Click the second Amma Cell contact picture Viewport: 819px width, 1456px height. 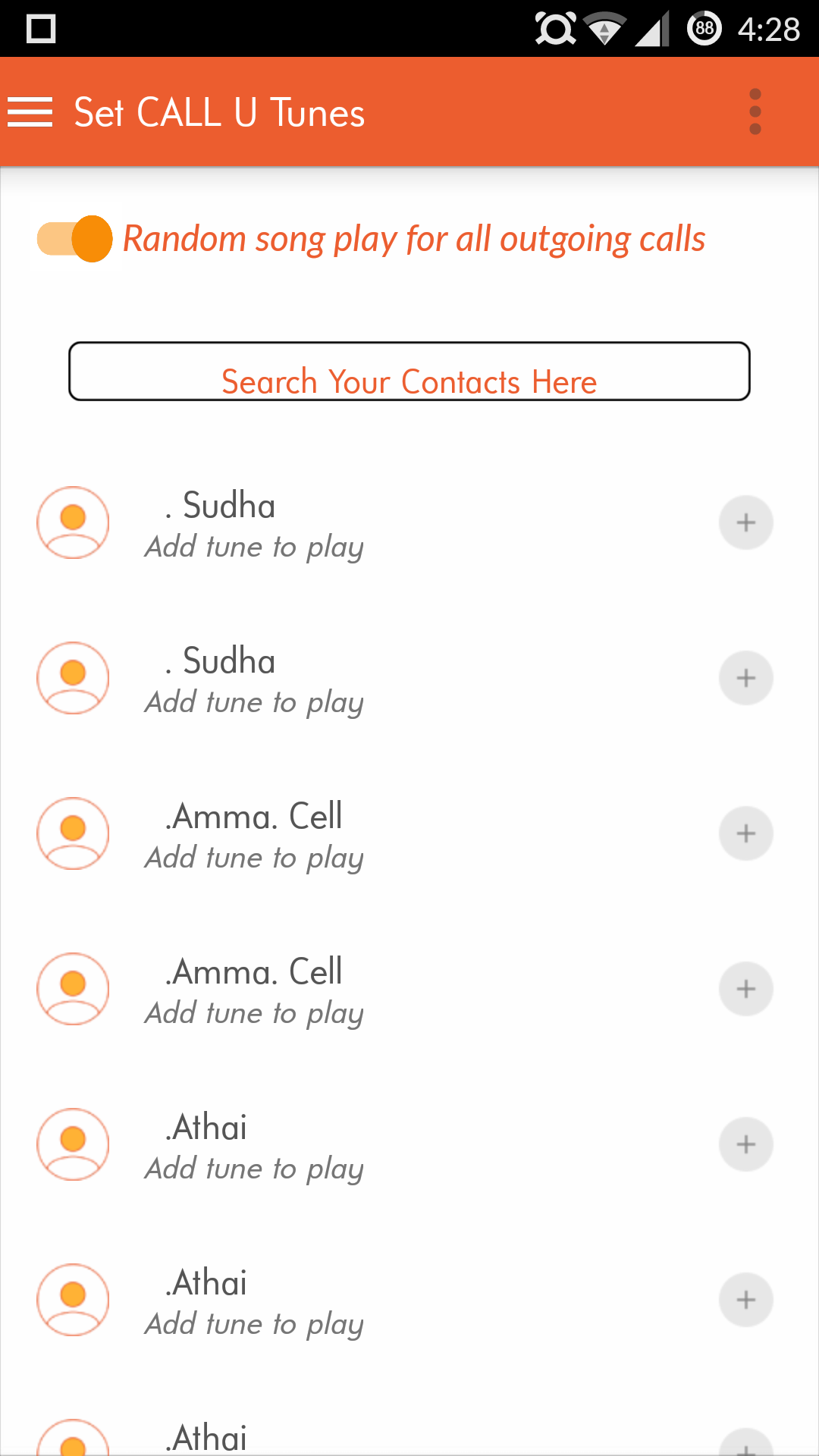click(x=72, y=989)
